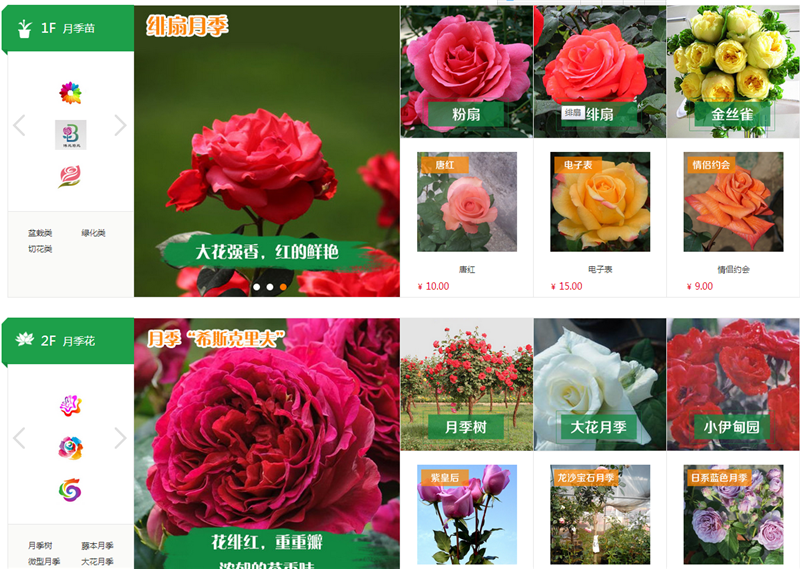Select the third dot of the 1F banner
Image resolution: width=800 pixels, height=569 pixels.
283,287
